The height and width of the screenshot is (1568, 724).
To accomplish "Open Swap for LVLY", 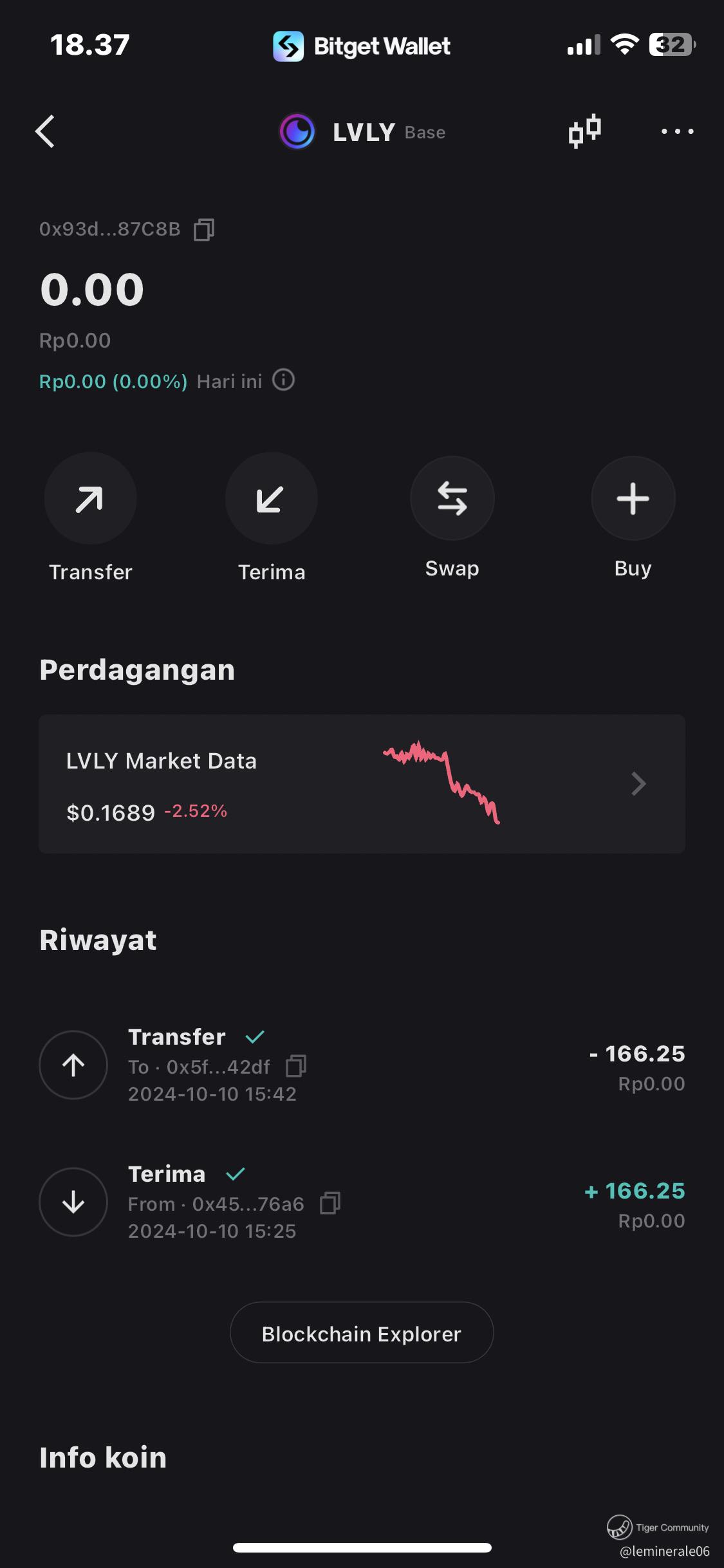I will pyautogui.click(x=452, y=518).
